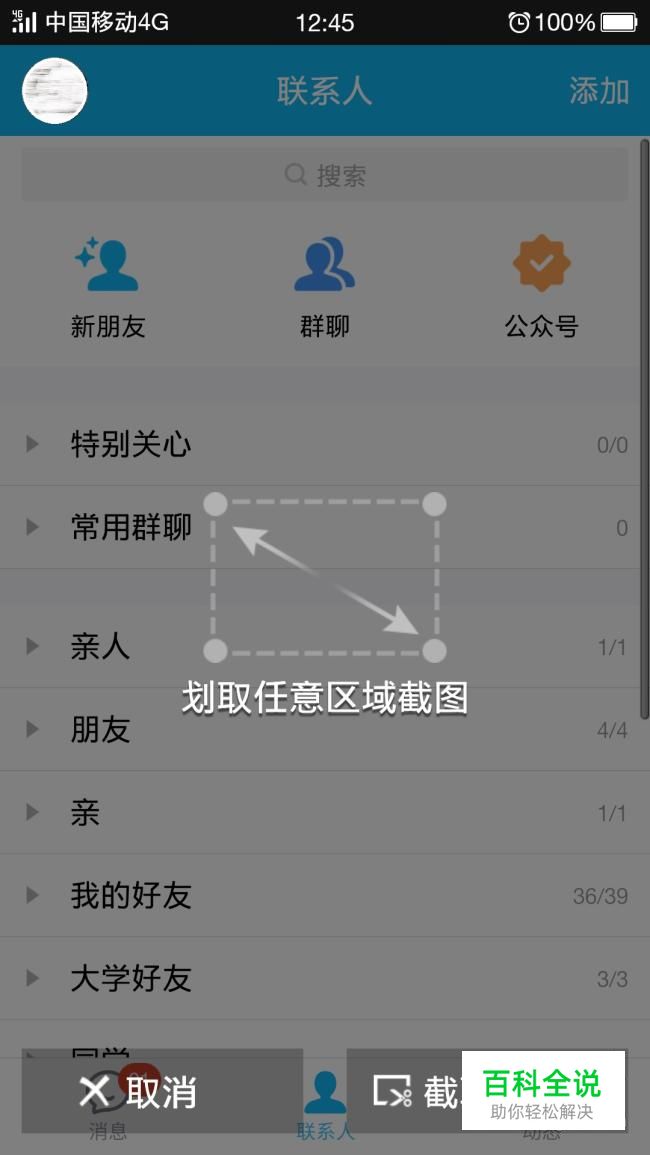
Task: Open the profile avatar
Action: [x=55, y=91]
